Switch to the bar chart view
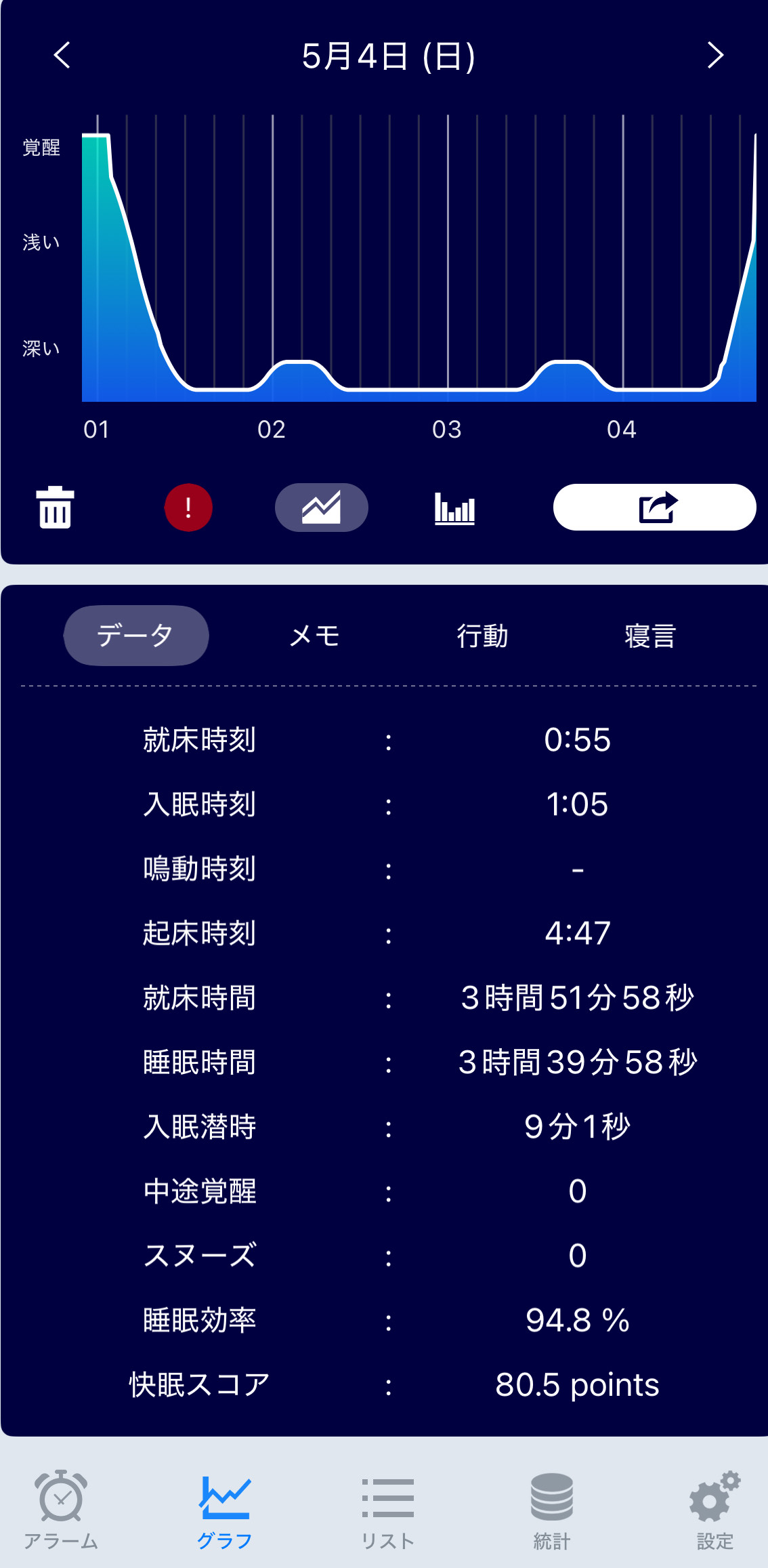 [454, 508]
